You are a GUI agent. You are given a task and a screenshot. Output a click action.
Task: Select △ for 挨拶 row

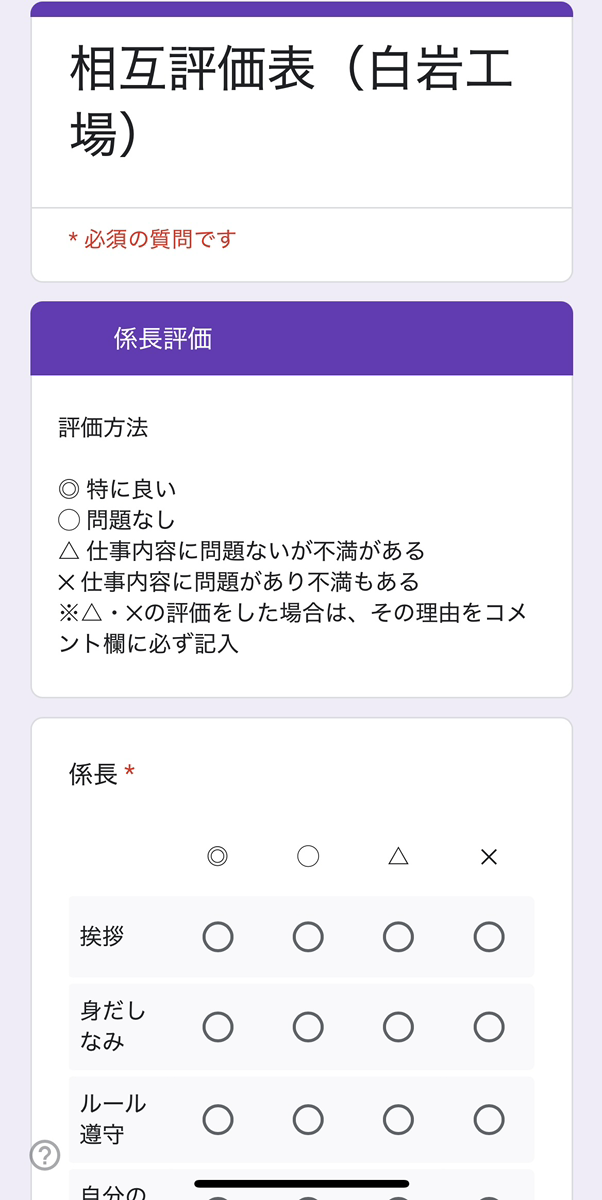click(398, 937)
